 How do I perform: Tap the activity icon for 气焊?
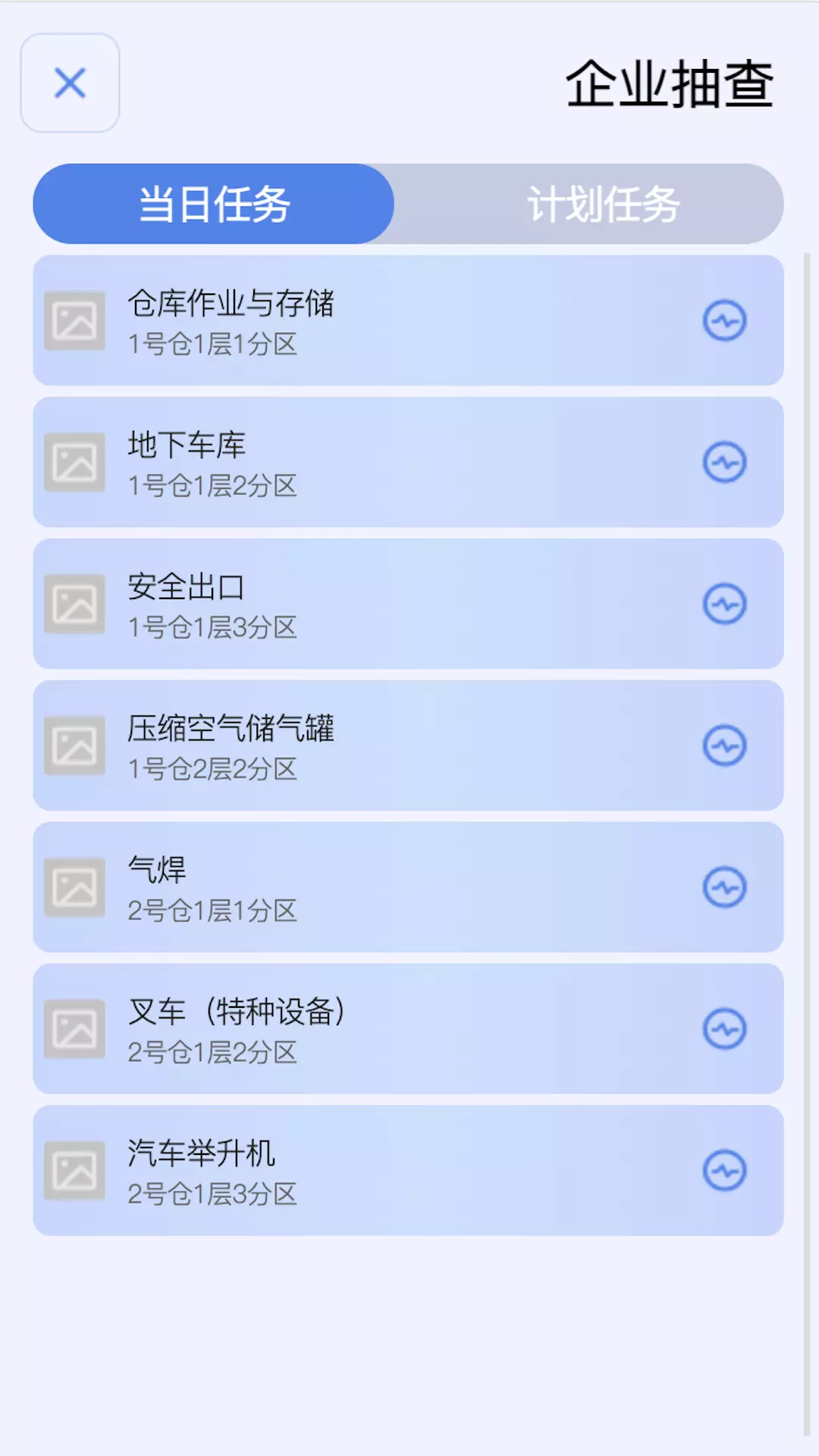pos(725,887)
